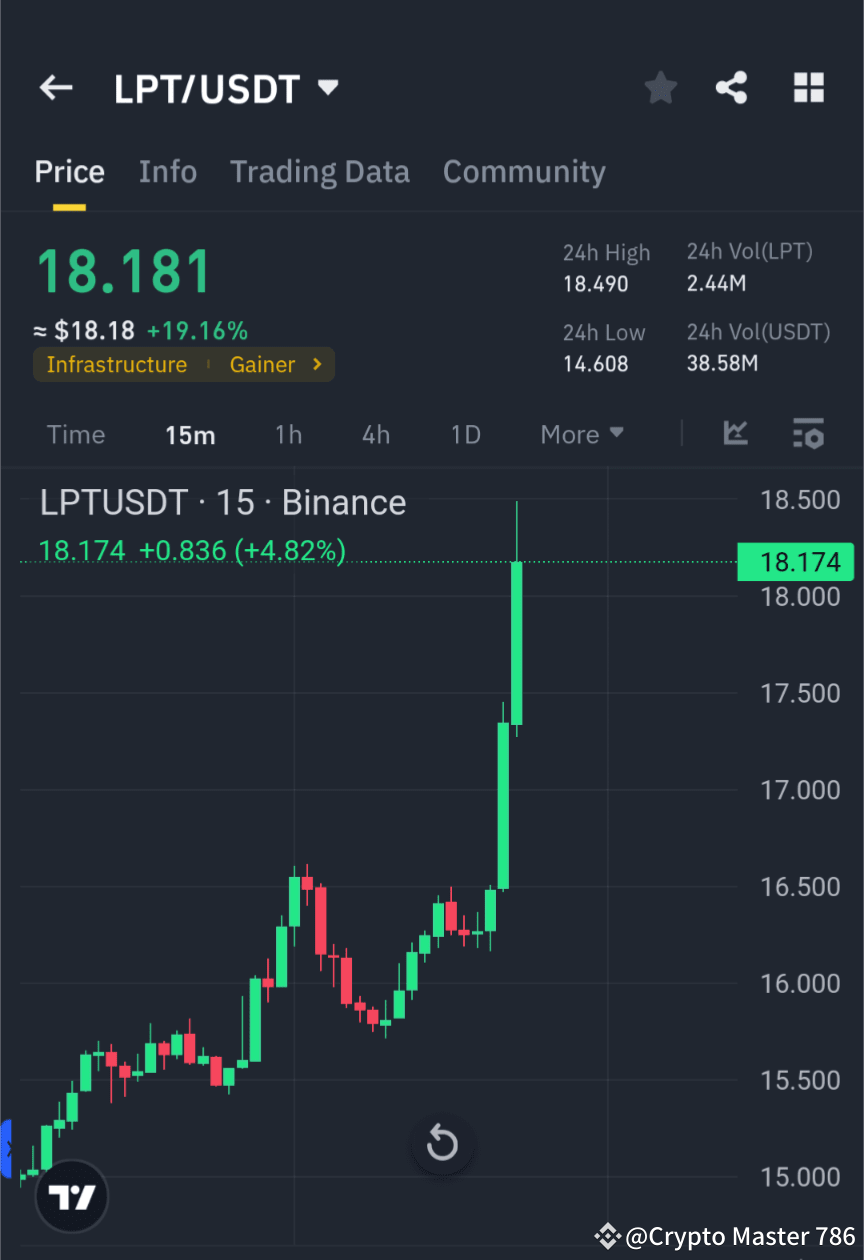Image resolution: width=864 pixels, height=1260 pixels.
Task: Switch chart interval to 1h candles
Action: (x=288, y=434)
